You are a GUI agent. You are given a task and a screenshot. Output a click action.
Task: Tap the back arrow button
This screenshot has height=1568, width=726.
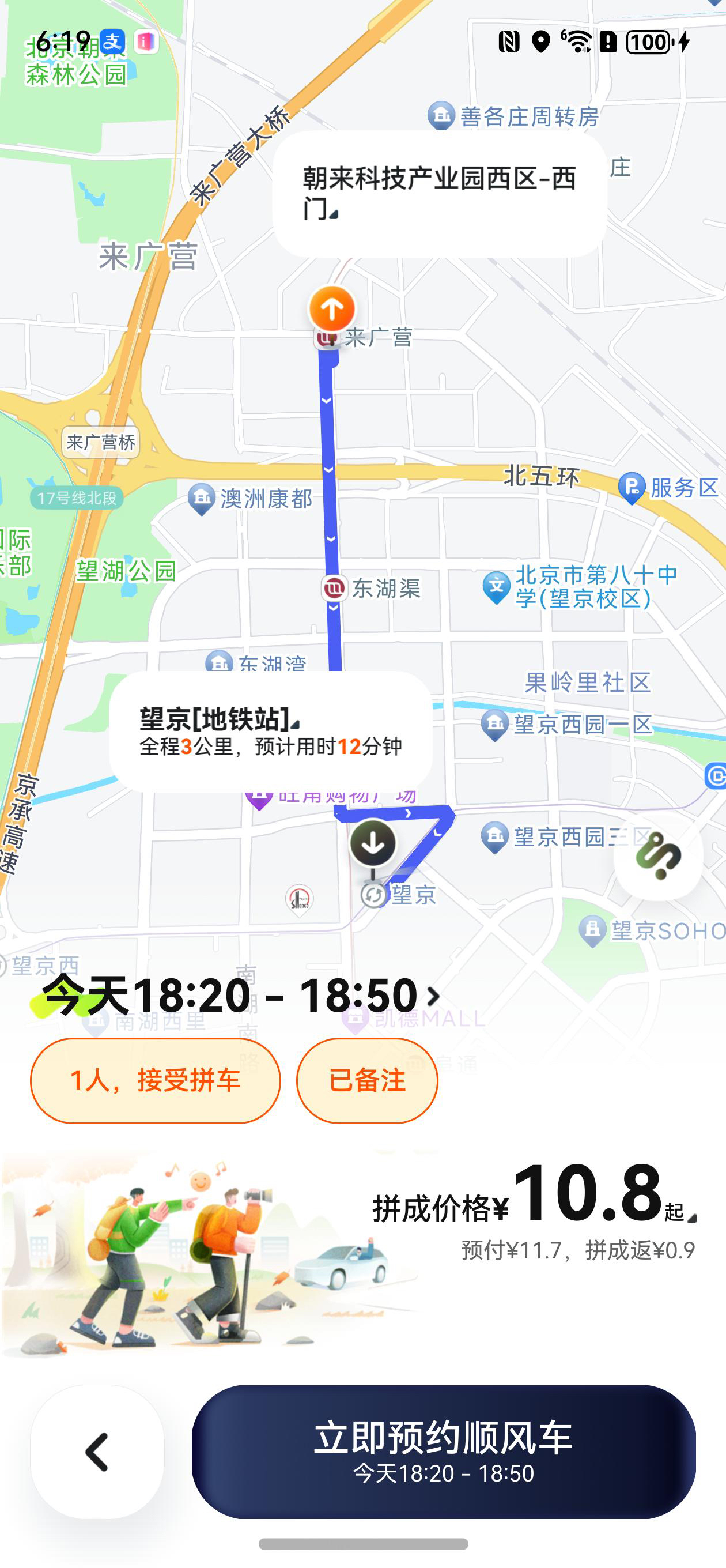tap(97, 1452)
